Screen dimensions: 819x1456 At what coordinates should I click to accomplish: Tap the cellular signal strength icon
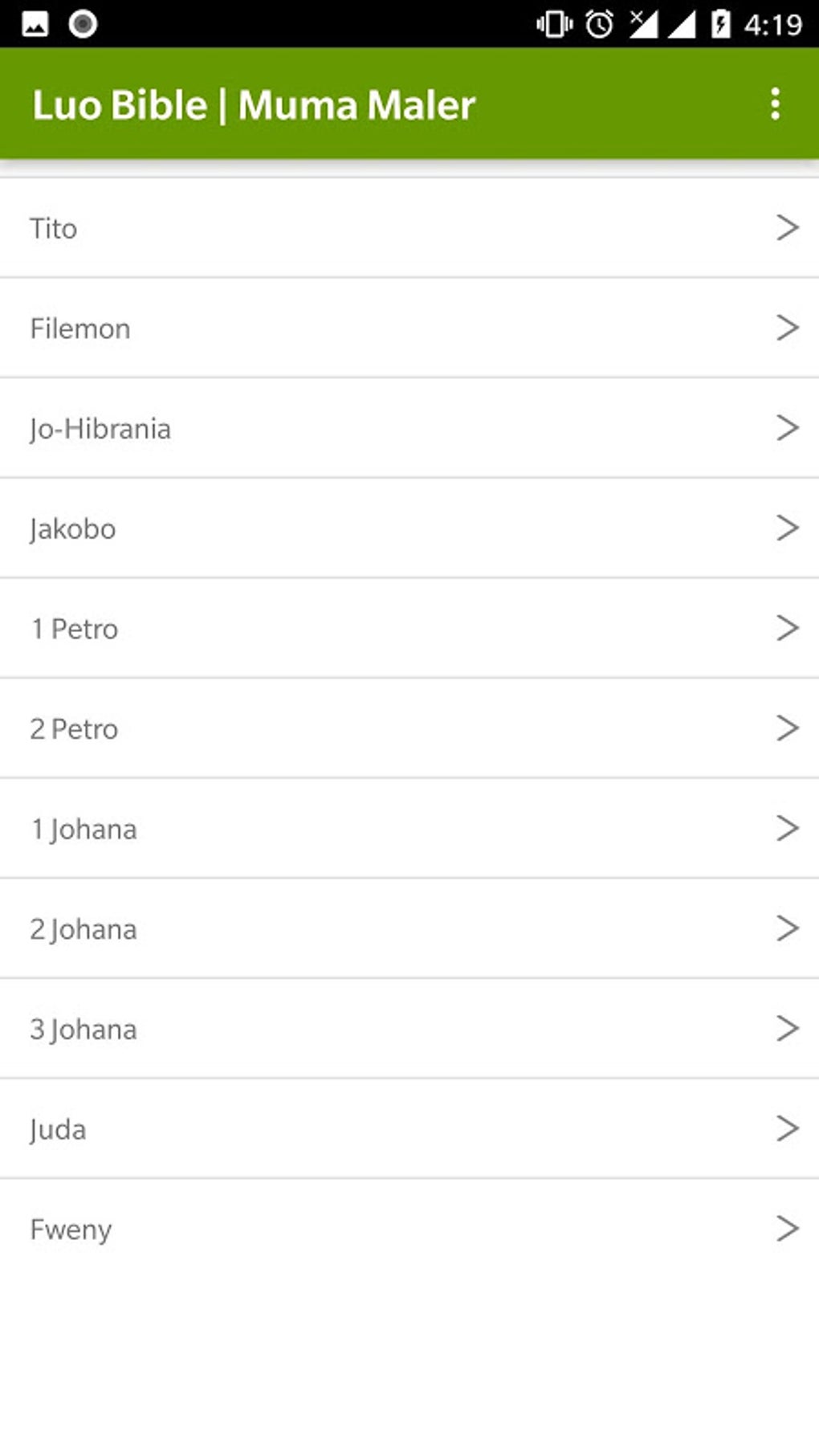687,24
